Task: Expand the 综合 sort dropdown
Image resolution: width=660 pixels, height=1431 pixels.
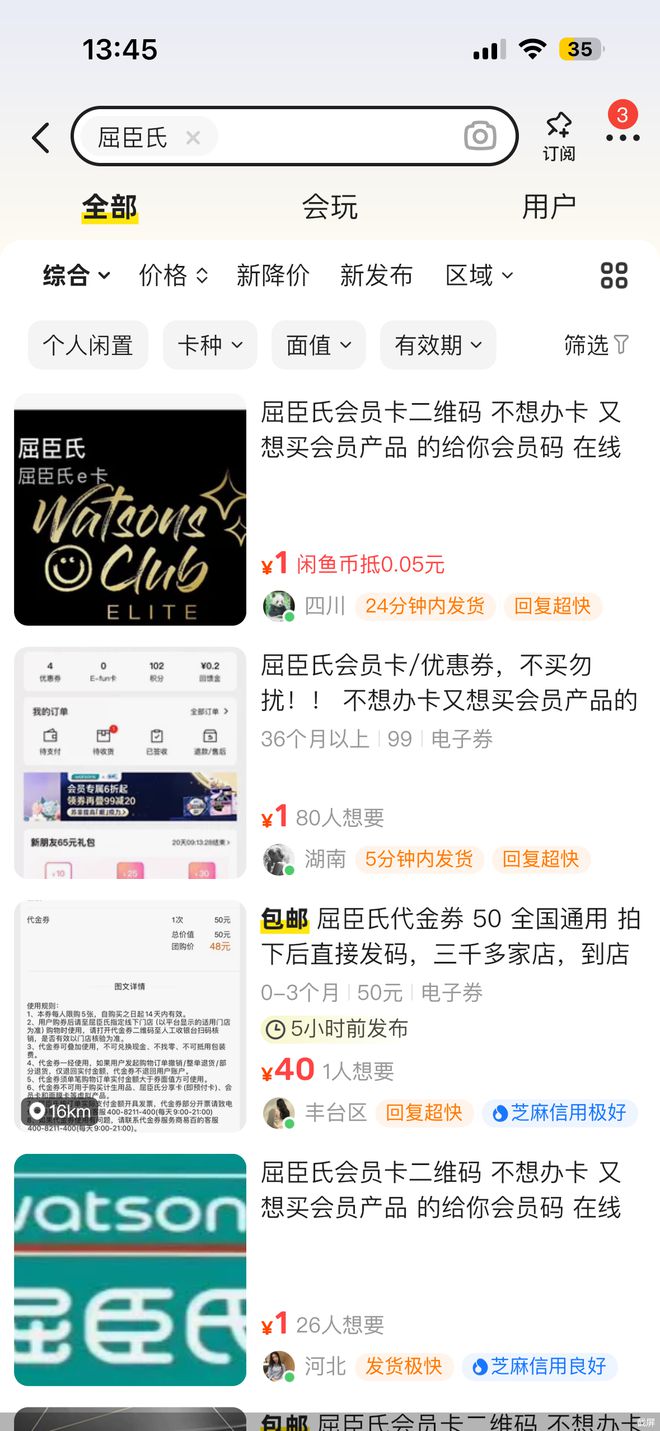Action: point(76,275)
